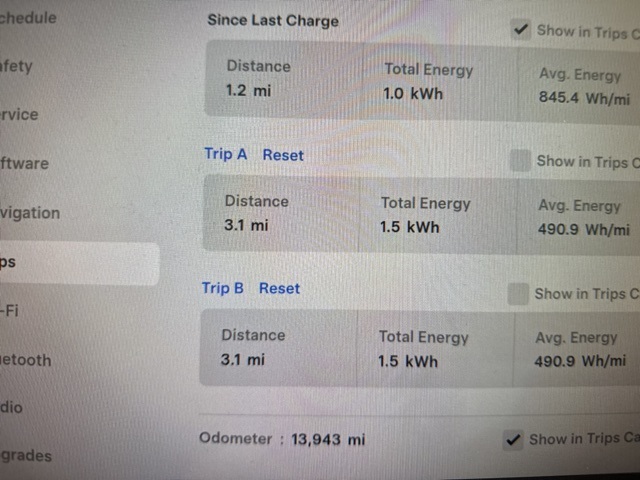This screenshot has height=480, width=640.
Task: Rename Trip A label
Action: tap(225, 154)
